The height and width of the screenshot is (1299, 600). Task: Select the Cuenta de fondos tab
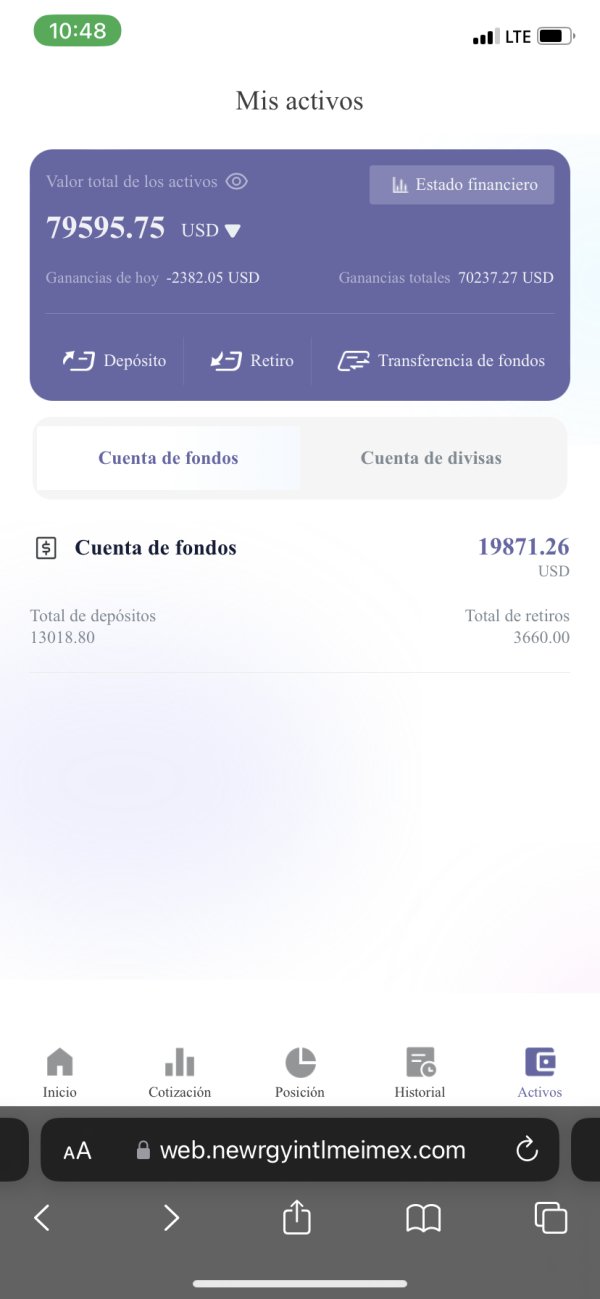pyautogui.click(x=168, y=458)
